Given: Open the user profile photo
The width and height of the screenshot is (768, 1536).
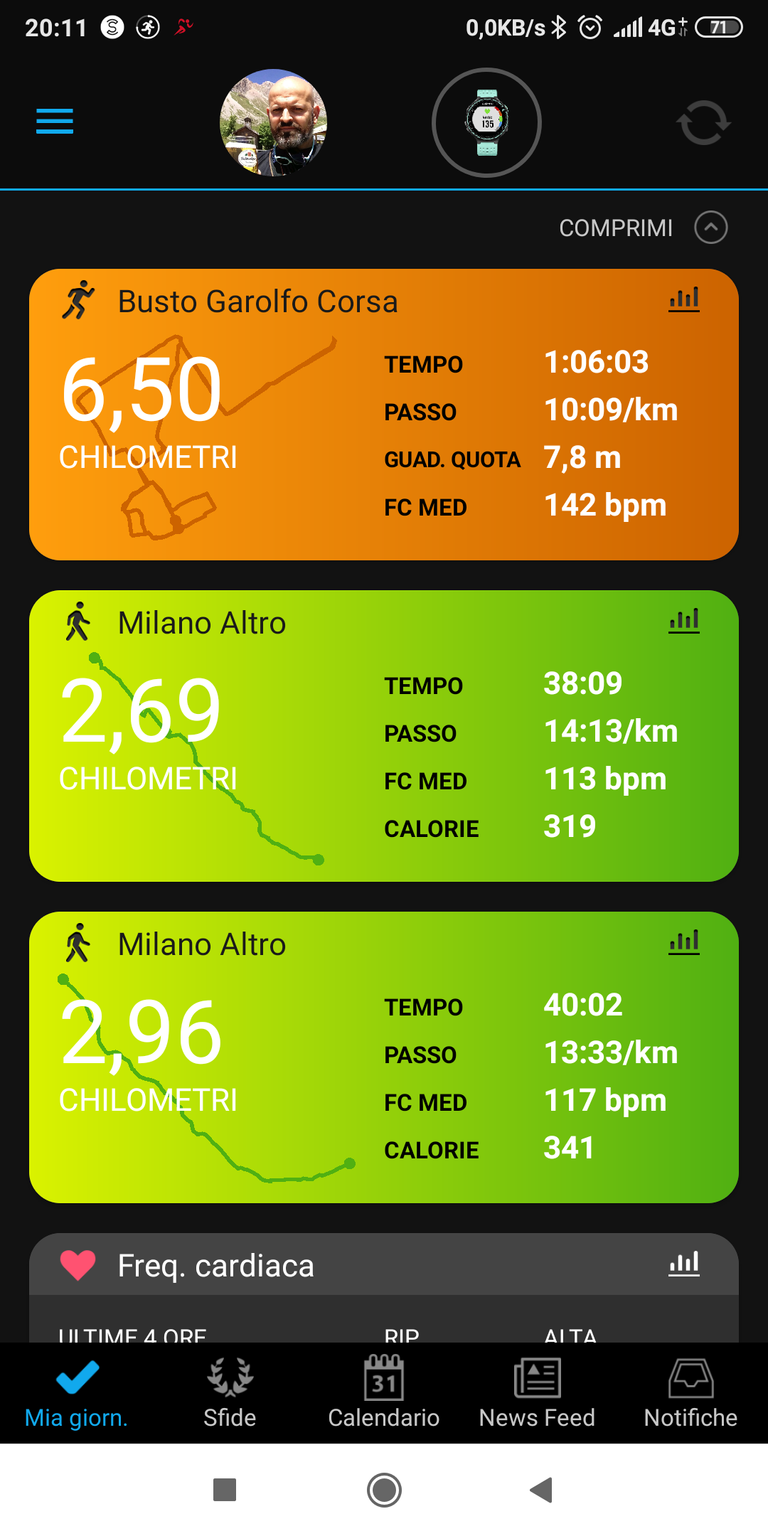Looking at the screenshot, I should [x=273, y=123].
